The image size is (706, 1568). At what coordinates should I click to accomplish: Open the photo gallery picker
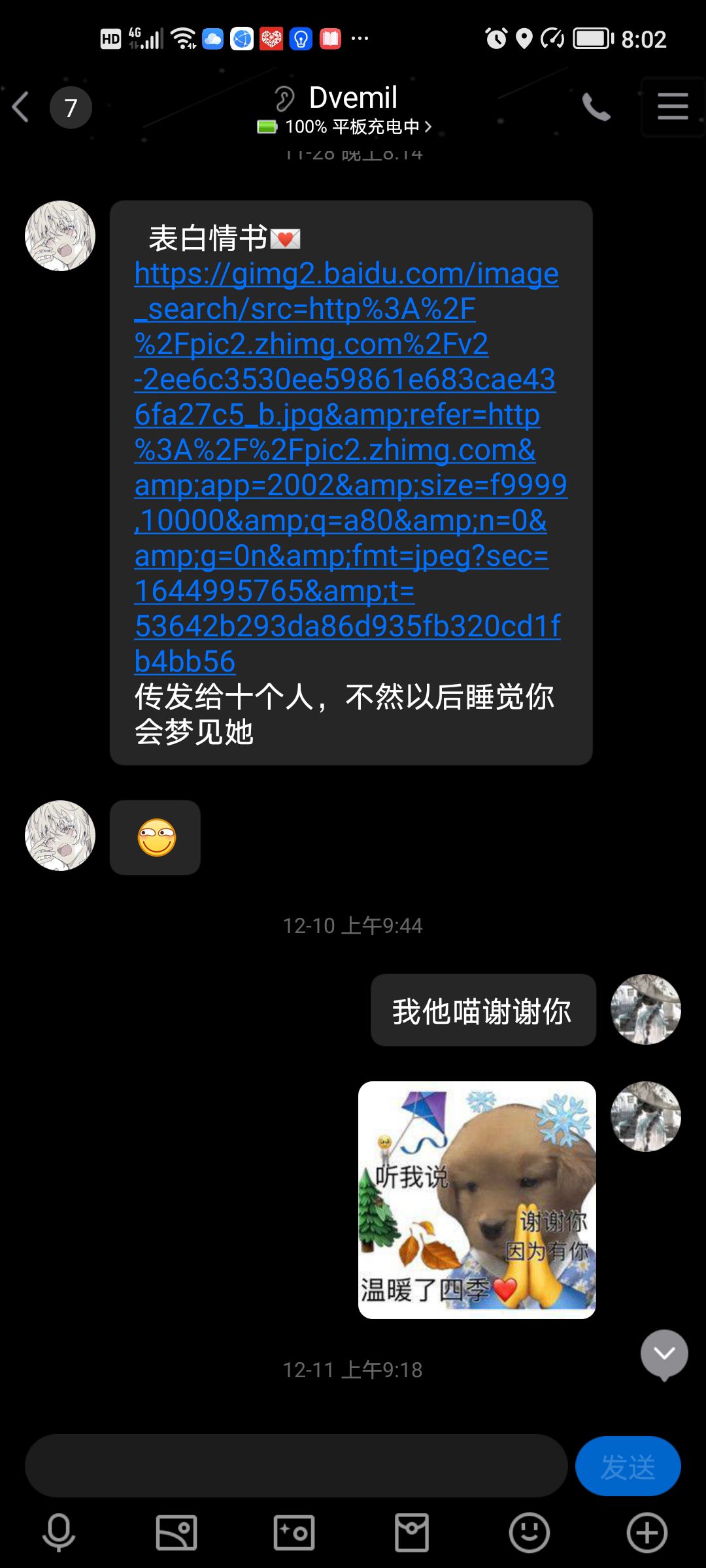pyautogui.click(x=176, y=1532)
